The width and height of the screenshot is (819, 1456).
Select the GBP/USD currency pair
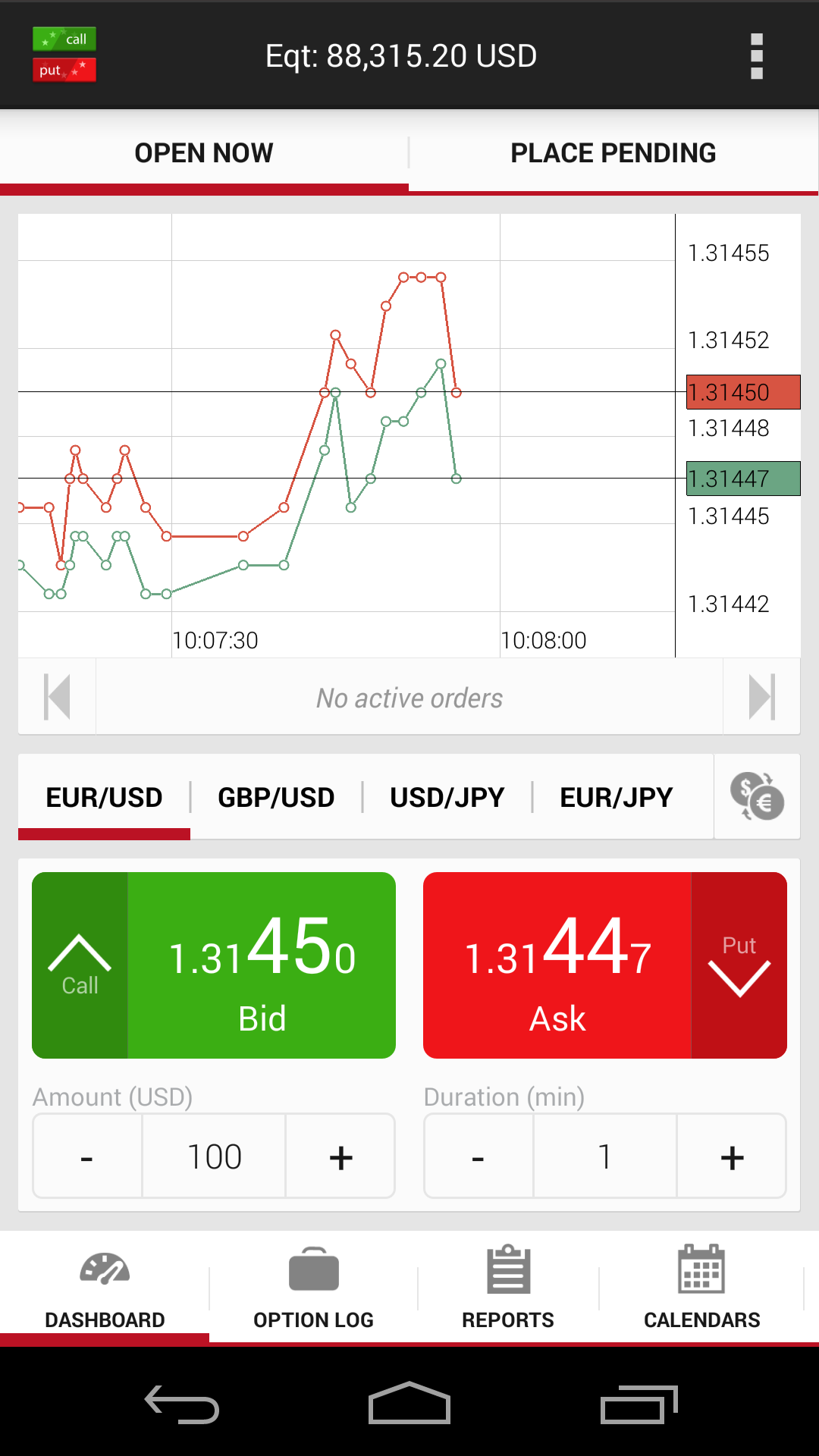[276, 797]
